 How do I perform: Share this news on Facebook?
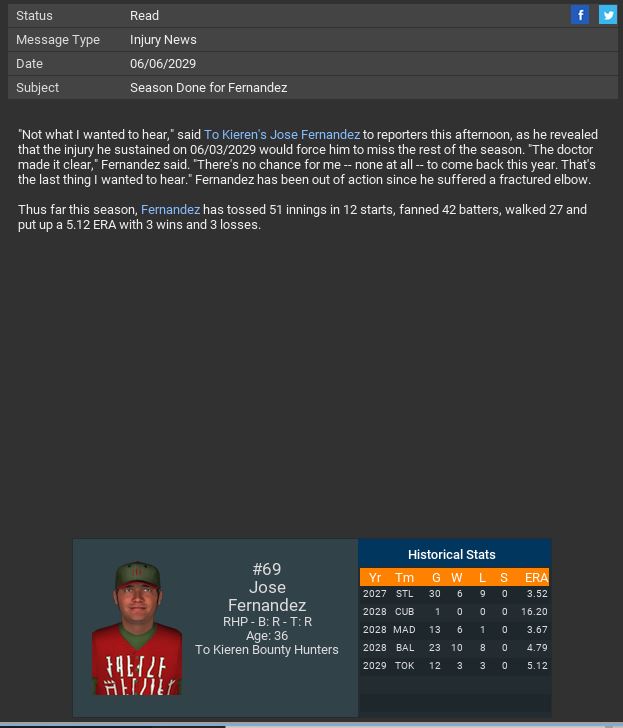pos(580,14)
